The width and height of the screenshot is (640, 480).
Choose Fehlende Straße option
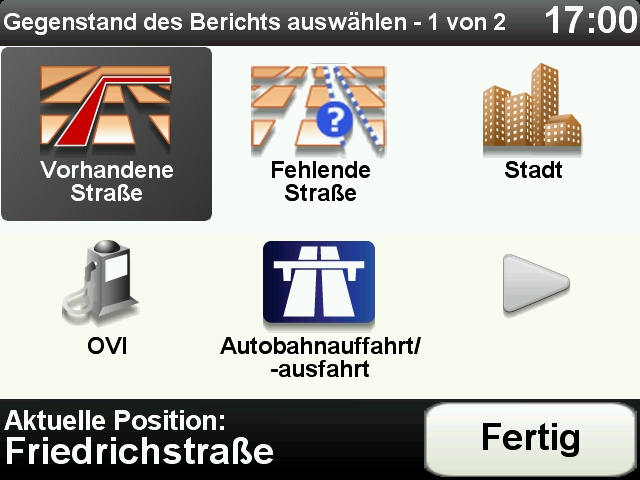pyautogui.click(x=319, y=133)
